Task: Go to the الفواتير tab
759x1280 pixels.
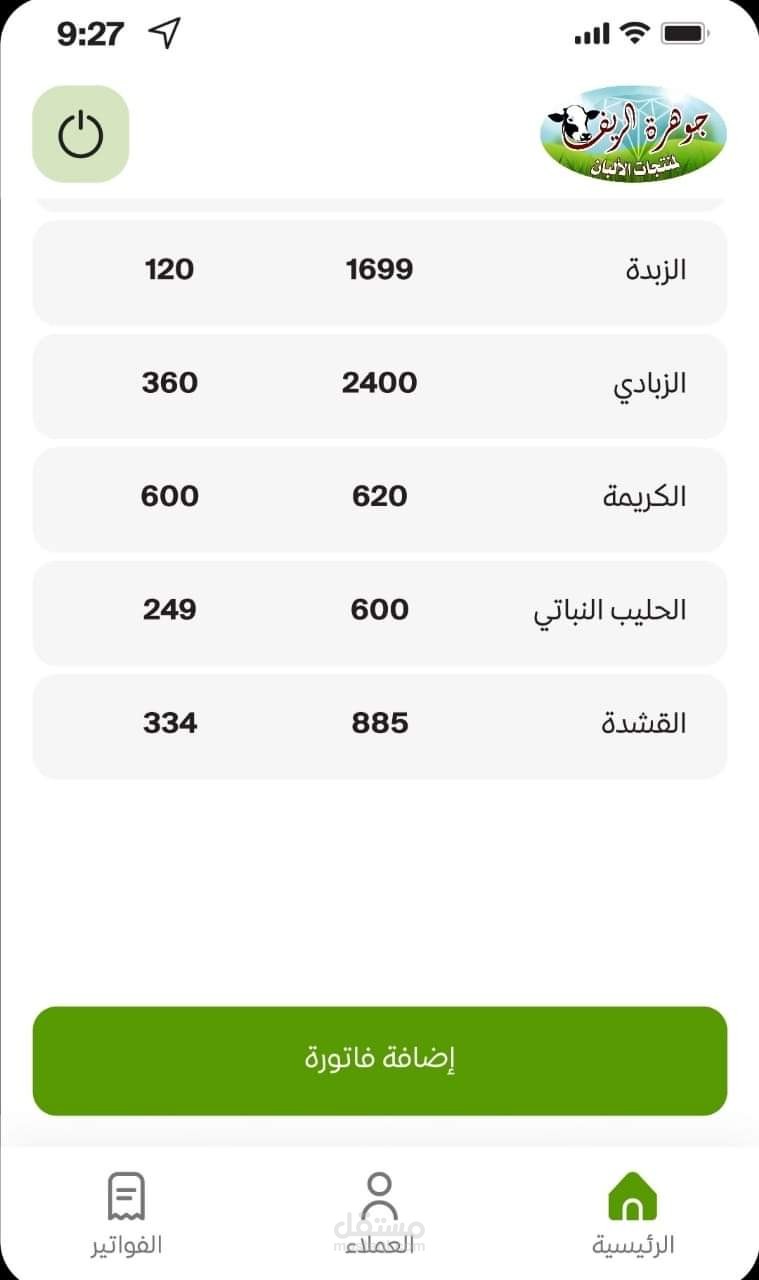Action: [127, 1214]
